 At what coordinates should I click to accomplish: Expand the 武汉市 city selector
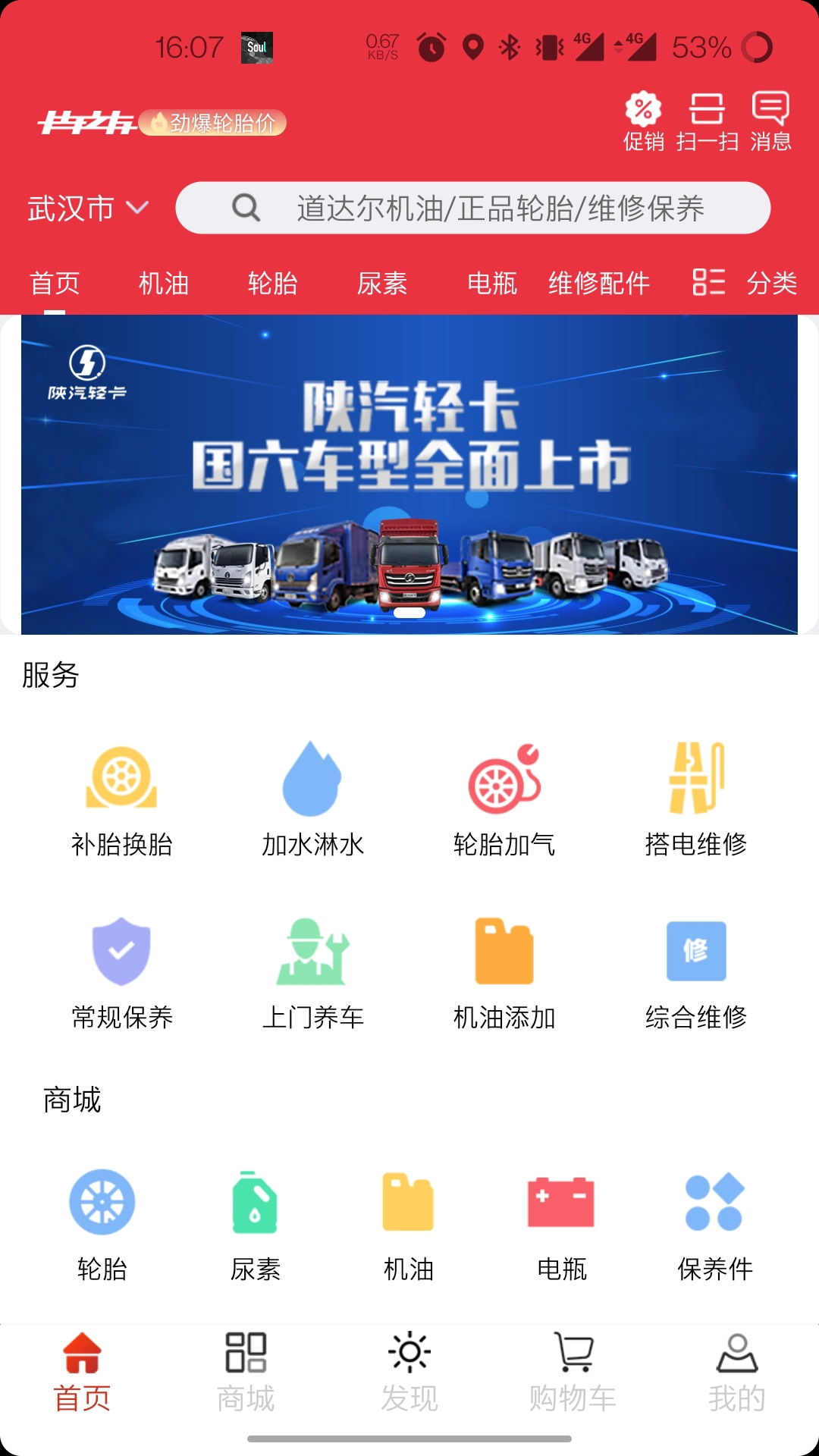[87, 208]
